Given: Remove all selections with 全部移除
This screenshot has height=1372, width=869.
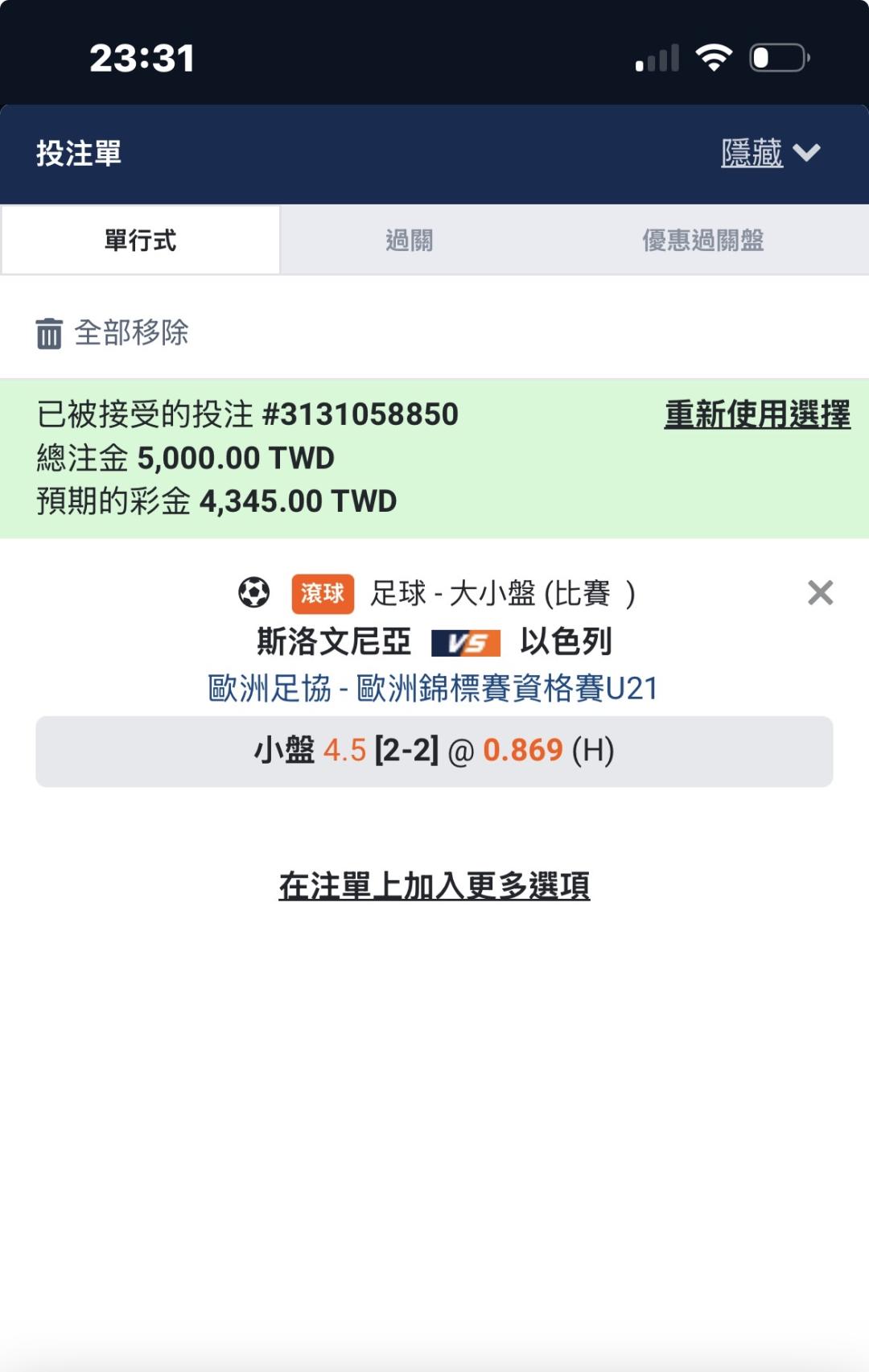Looking at the screenshot, I should [x=113, y=332].
